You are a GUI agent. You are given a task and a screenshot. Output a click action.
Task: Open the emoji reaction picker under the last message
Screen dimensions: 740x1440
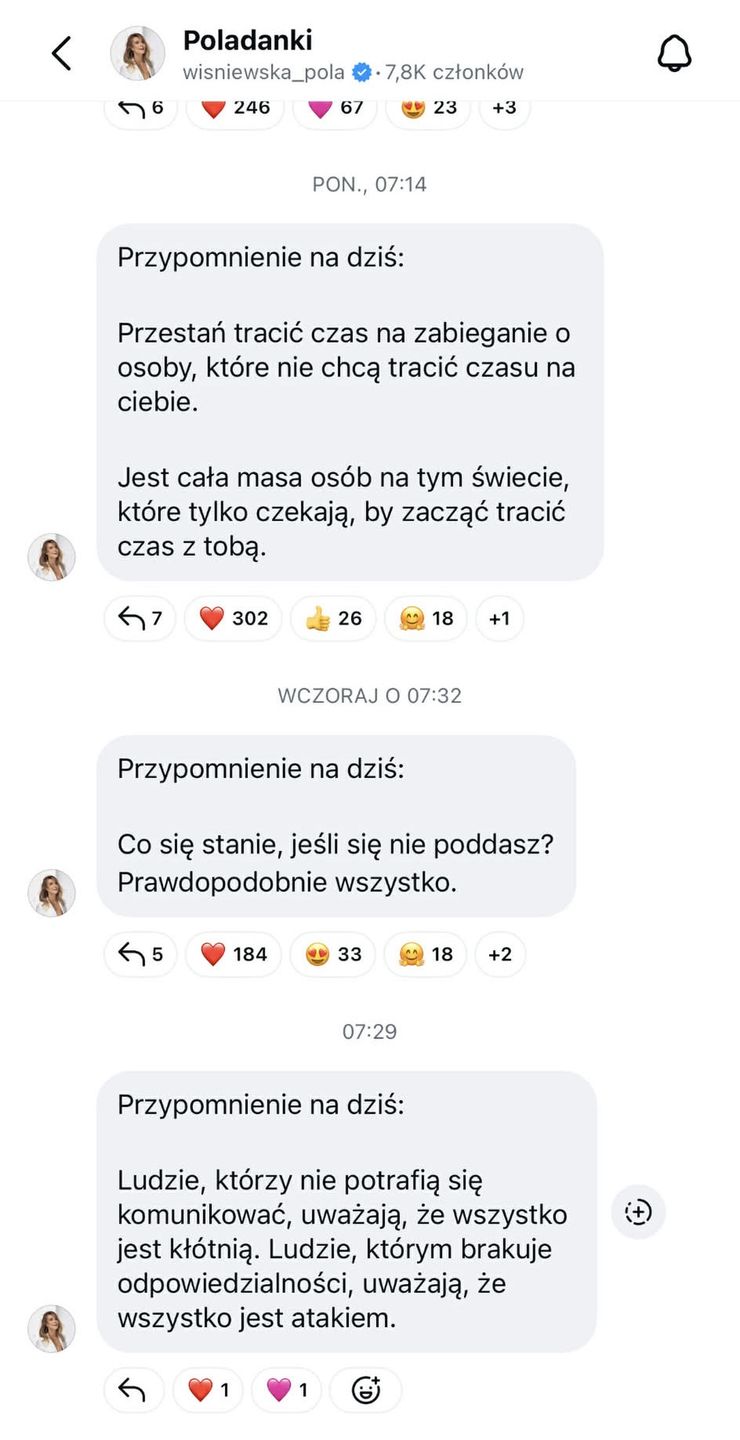[x=367, y=1389]
